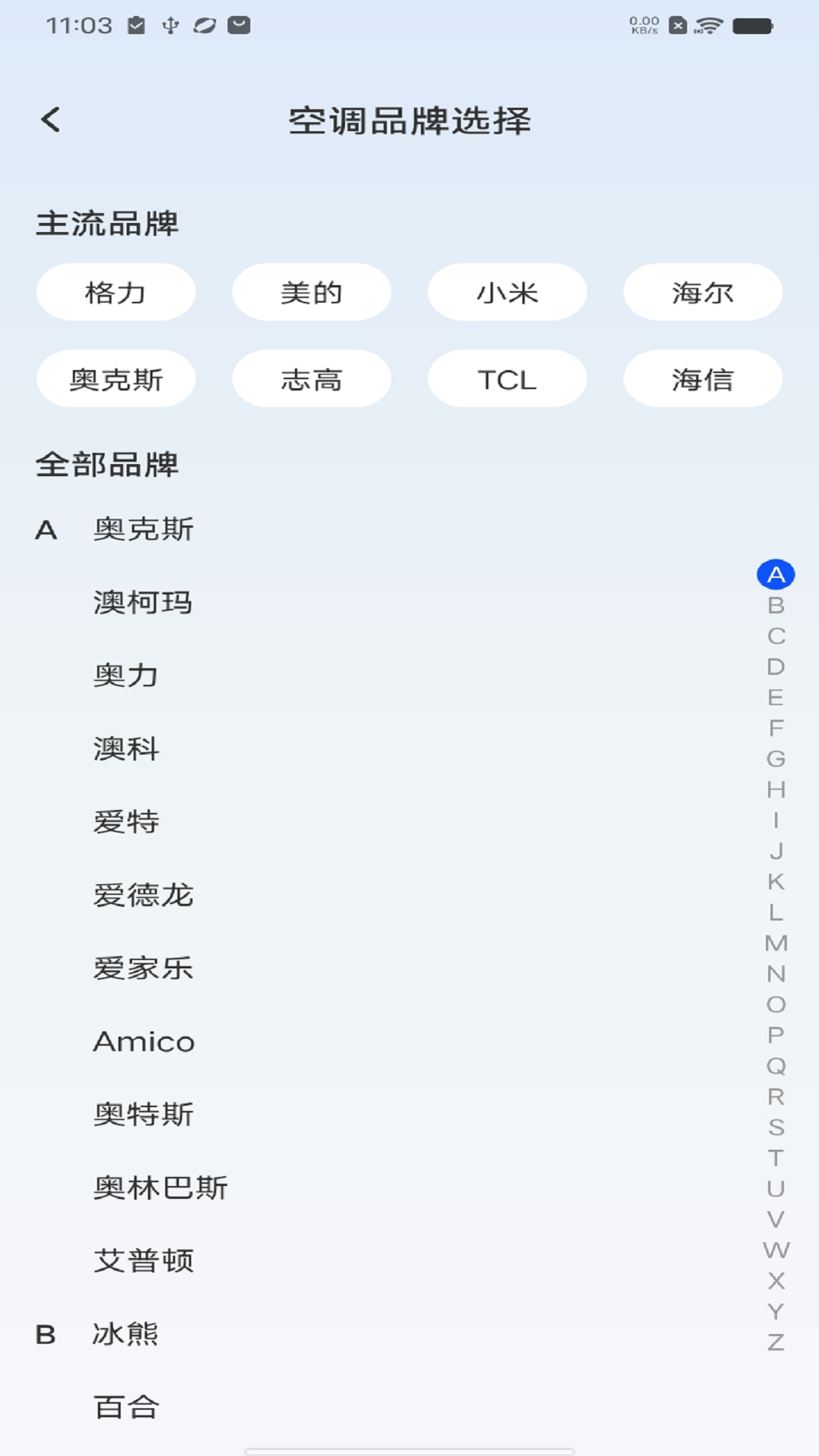Jump to letter M in the index

(776, 943)
